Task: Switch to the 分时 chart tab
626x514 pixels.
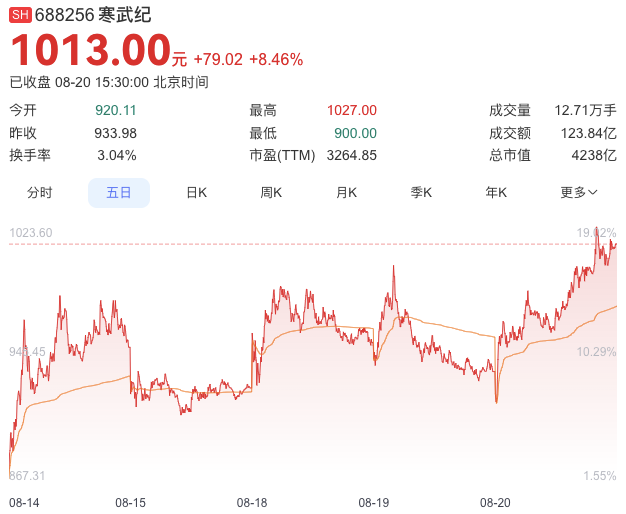Action: (x=40, y=192)
